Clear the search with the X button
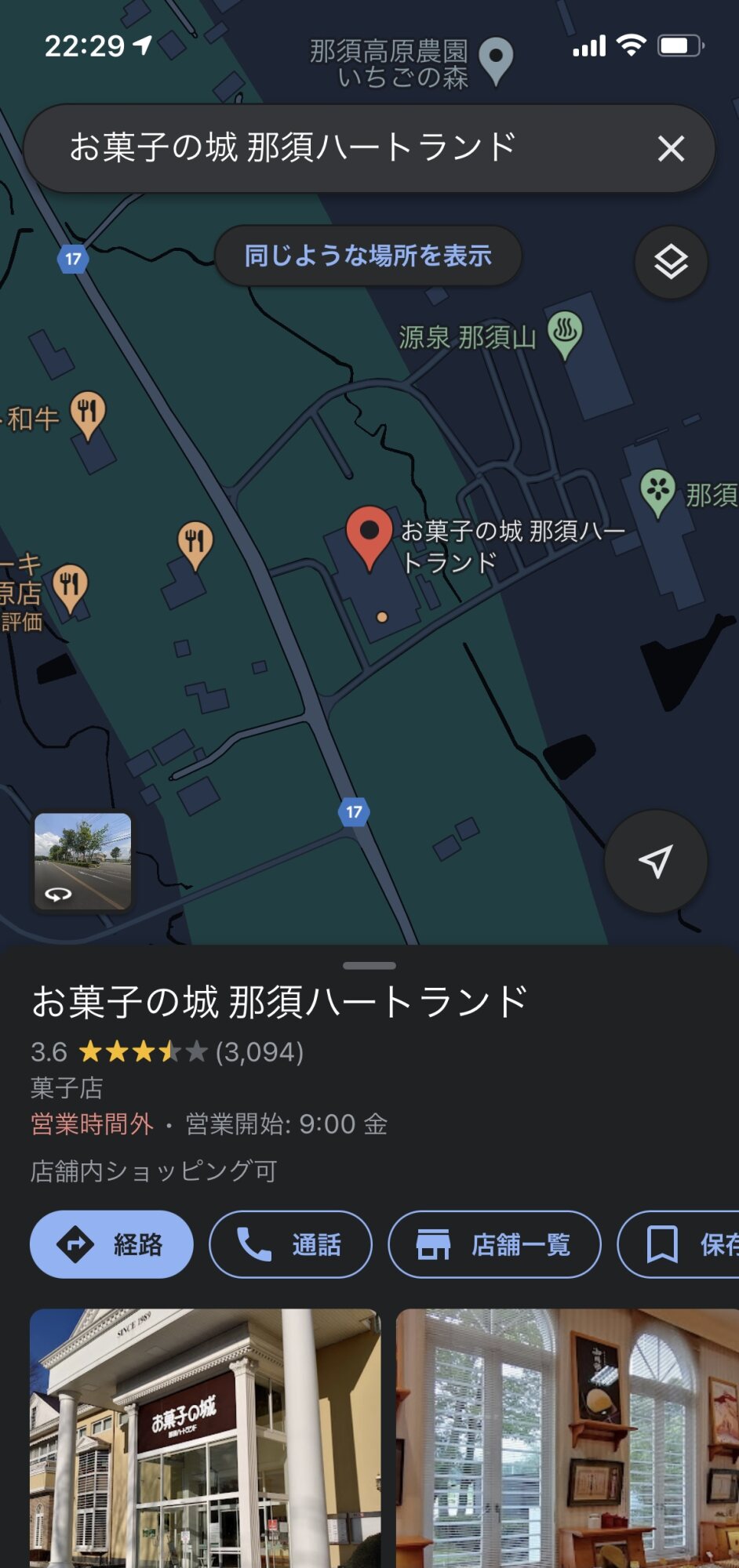The width and height of the screenshot is (739, 1568). point(671,148)
